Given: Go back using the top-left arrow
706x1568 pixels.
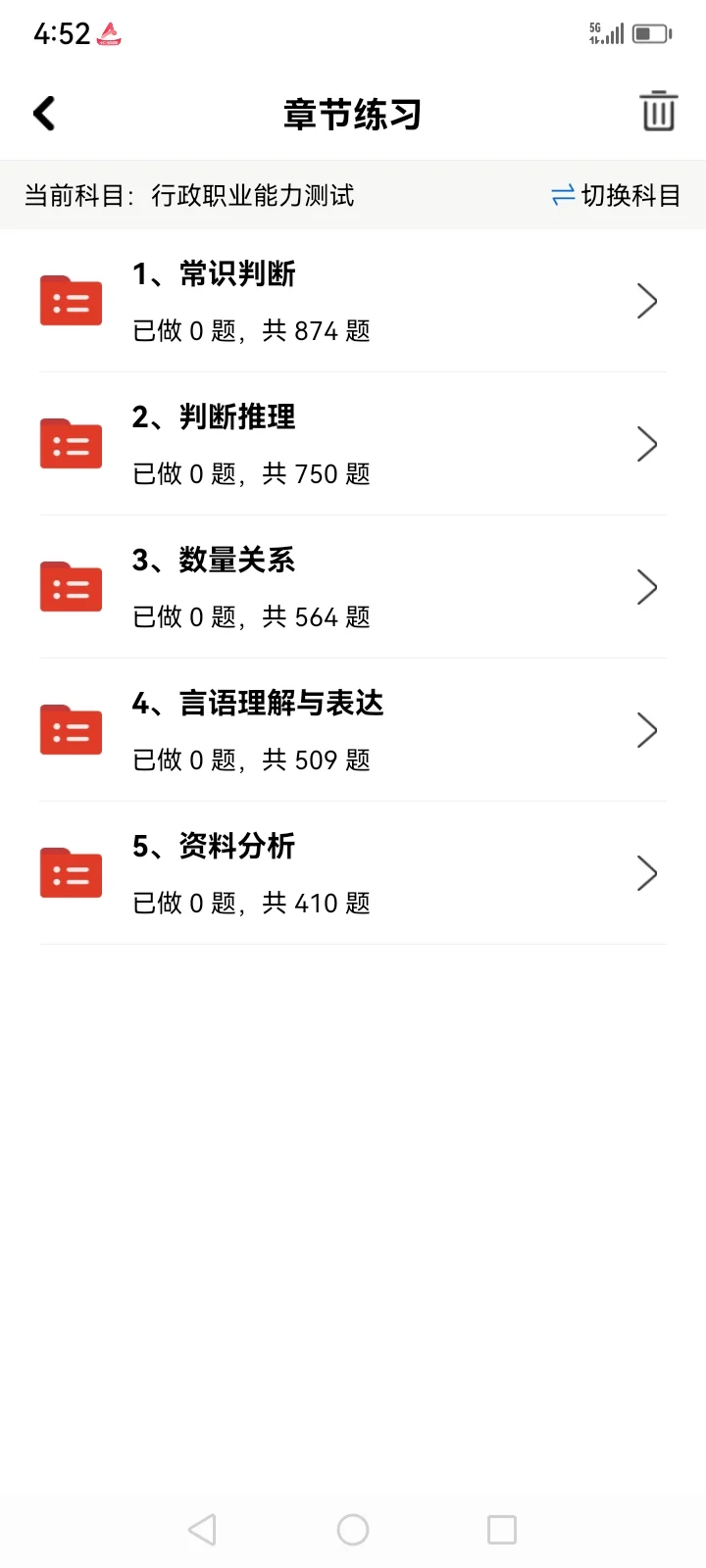Looking at the screenshot, I should pyautogui.click(x=44, y=114).
